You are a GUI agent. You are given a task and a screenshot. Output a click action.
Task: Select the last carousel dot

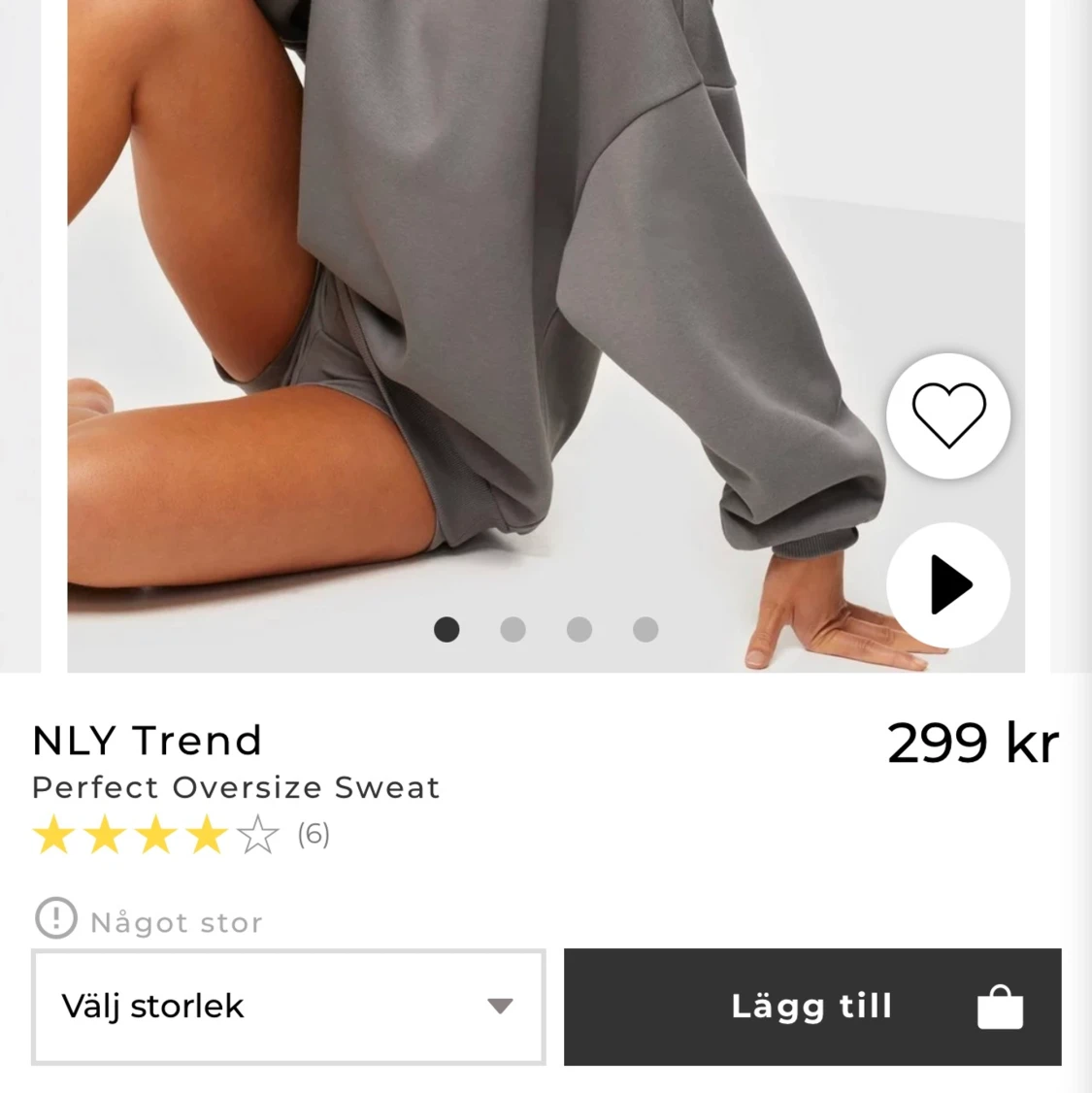pos(645,629)
